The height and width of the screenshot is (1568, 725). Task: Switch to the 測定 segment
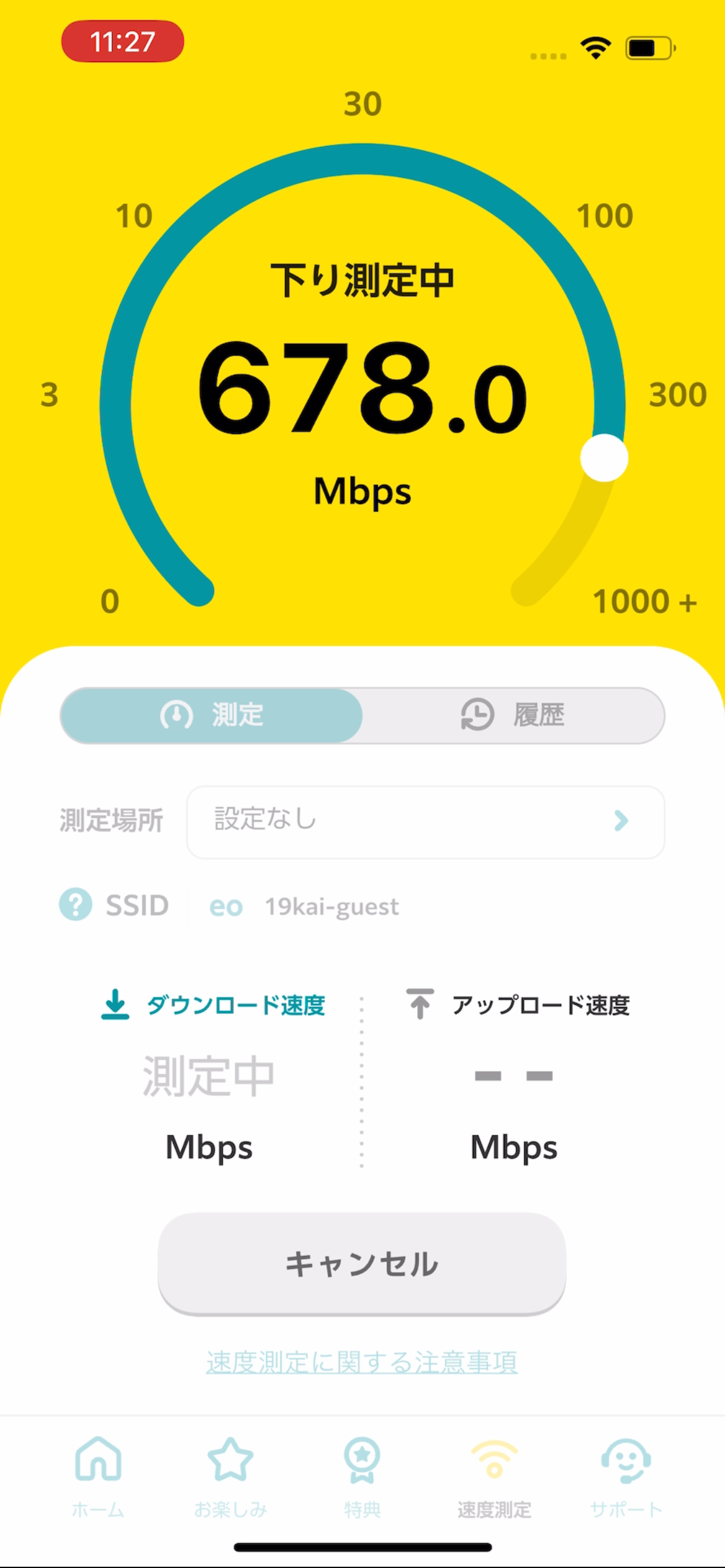(211, 715)
